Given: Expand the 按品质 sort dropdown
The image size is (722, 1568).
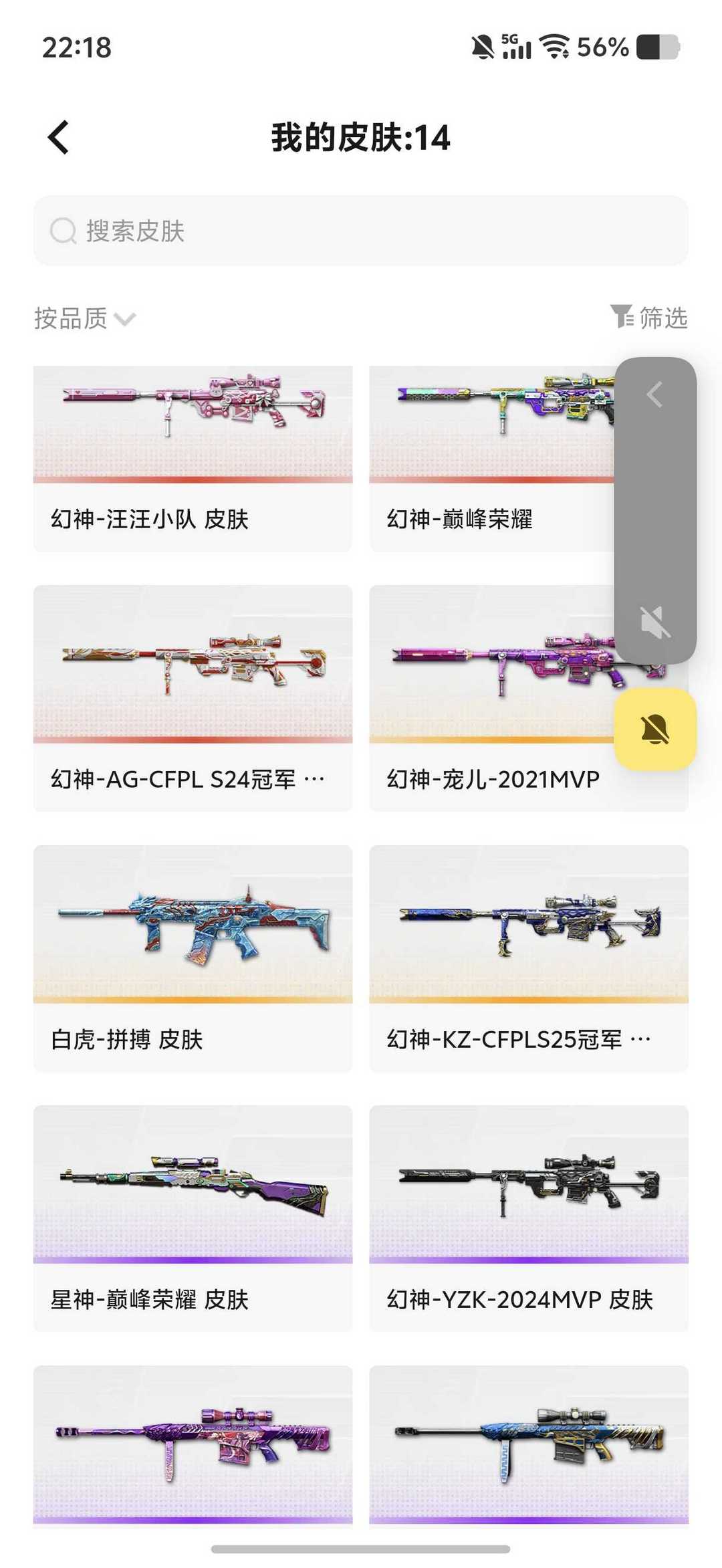Looking at the screenshot, I should pyautogui.click(x=85, y=318).
